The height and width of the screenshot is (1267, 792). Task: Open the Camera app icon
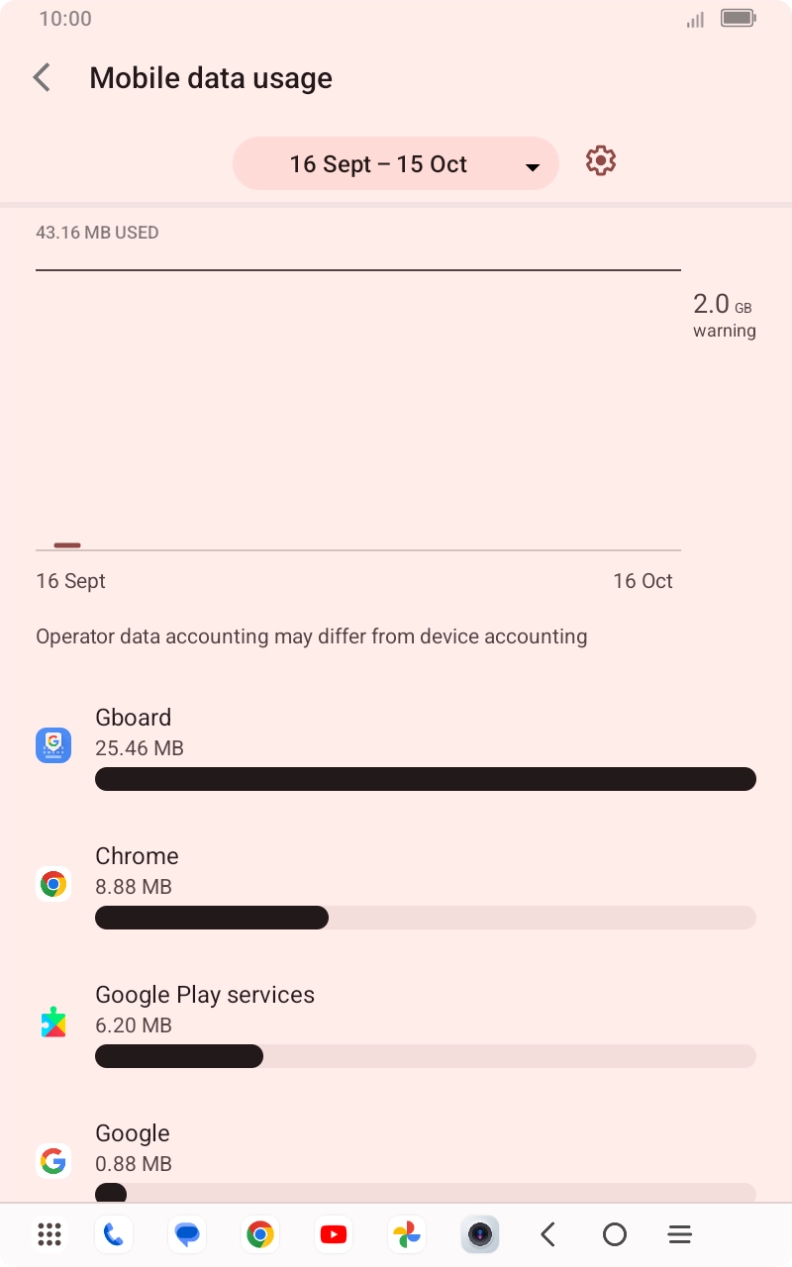coord(480,1234)
